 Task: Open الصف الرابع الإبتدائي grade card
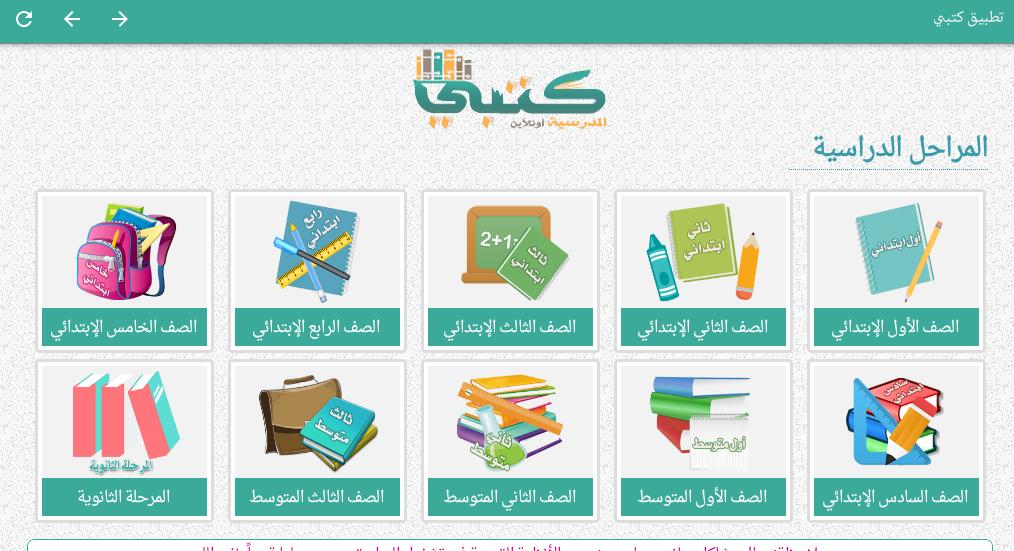[x=318, y=271]
